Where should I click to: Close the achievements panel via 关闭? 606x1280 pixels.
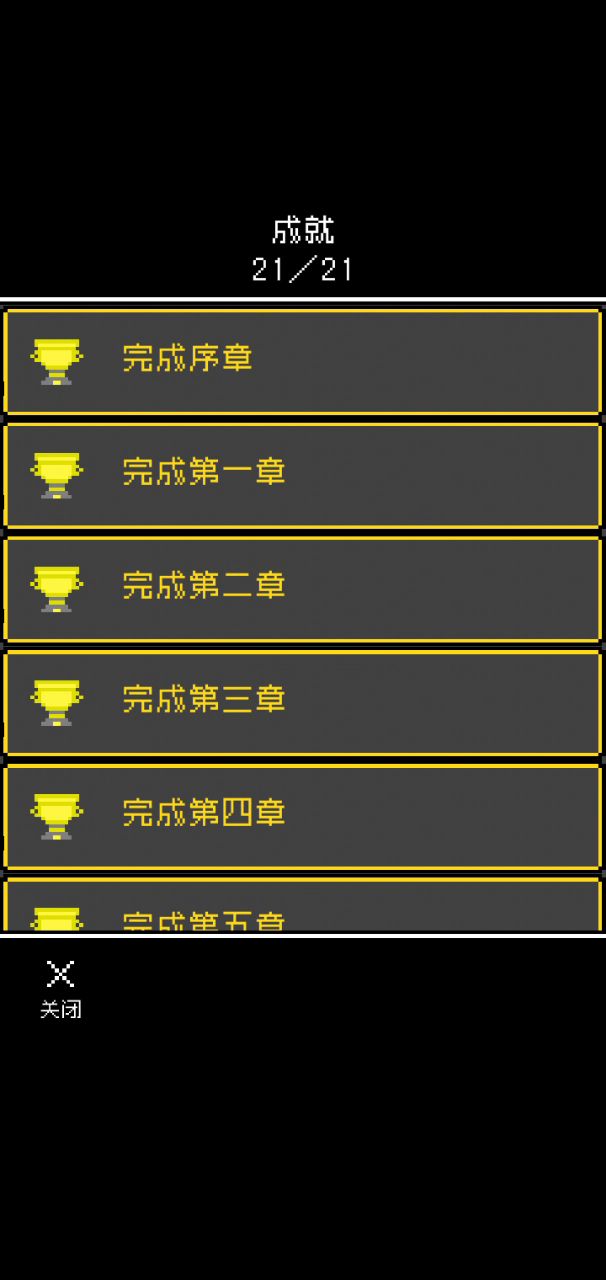60,988
